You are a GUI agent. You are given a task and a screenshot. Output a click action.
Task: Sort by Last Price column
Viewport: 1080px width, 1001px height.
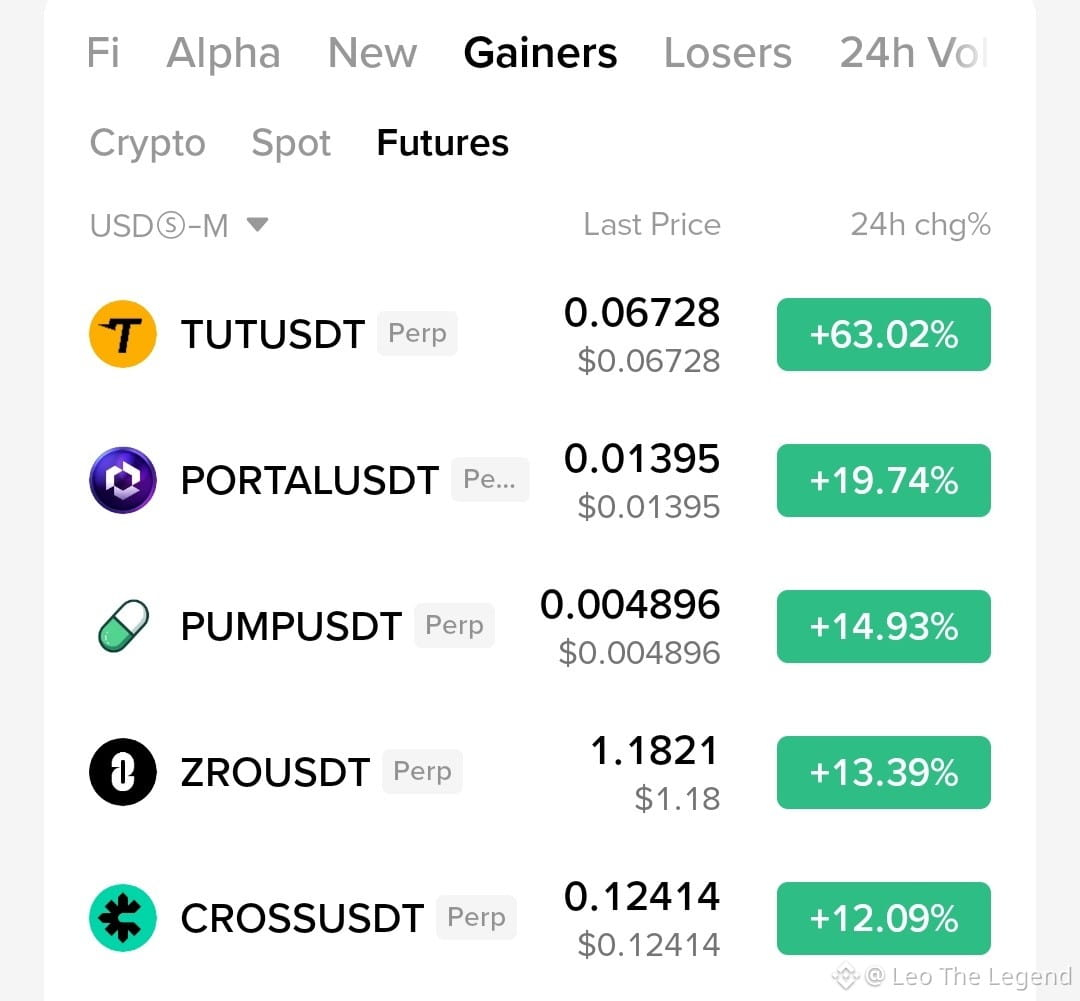coord(652,225)
